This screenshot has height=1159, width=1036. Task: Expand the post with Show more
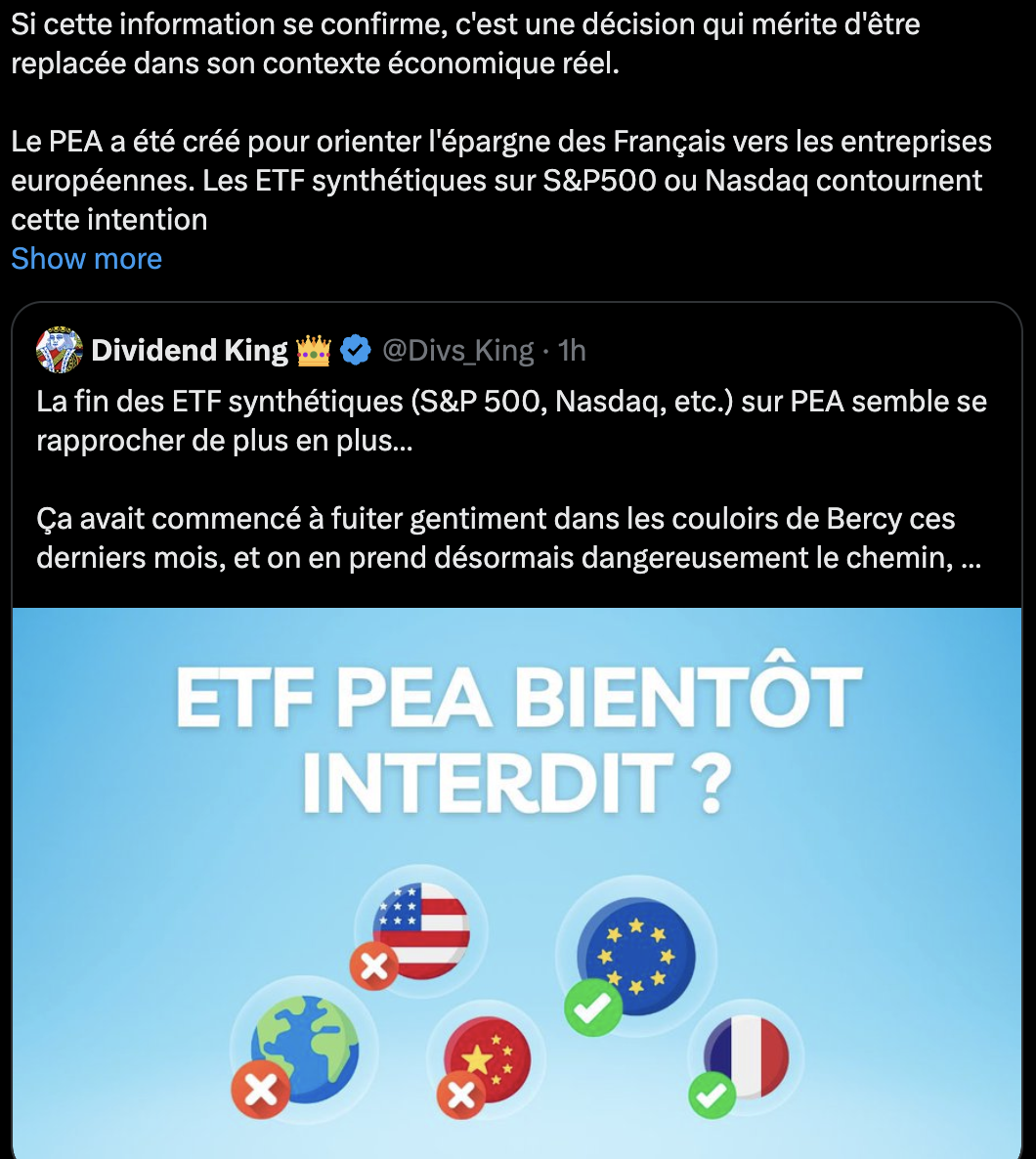click(x=87, y=259)
